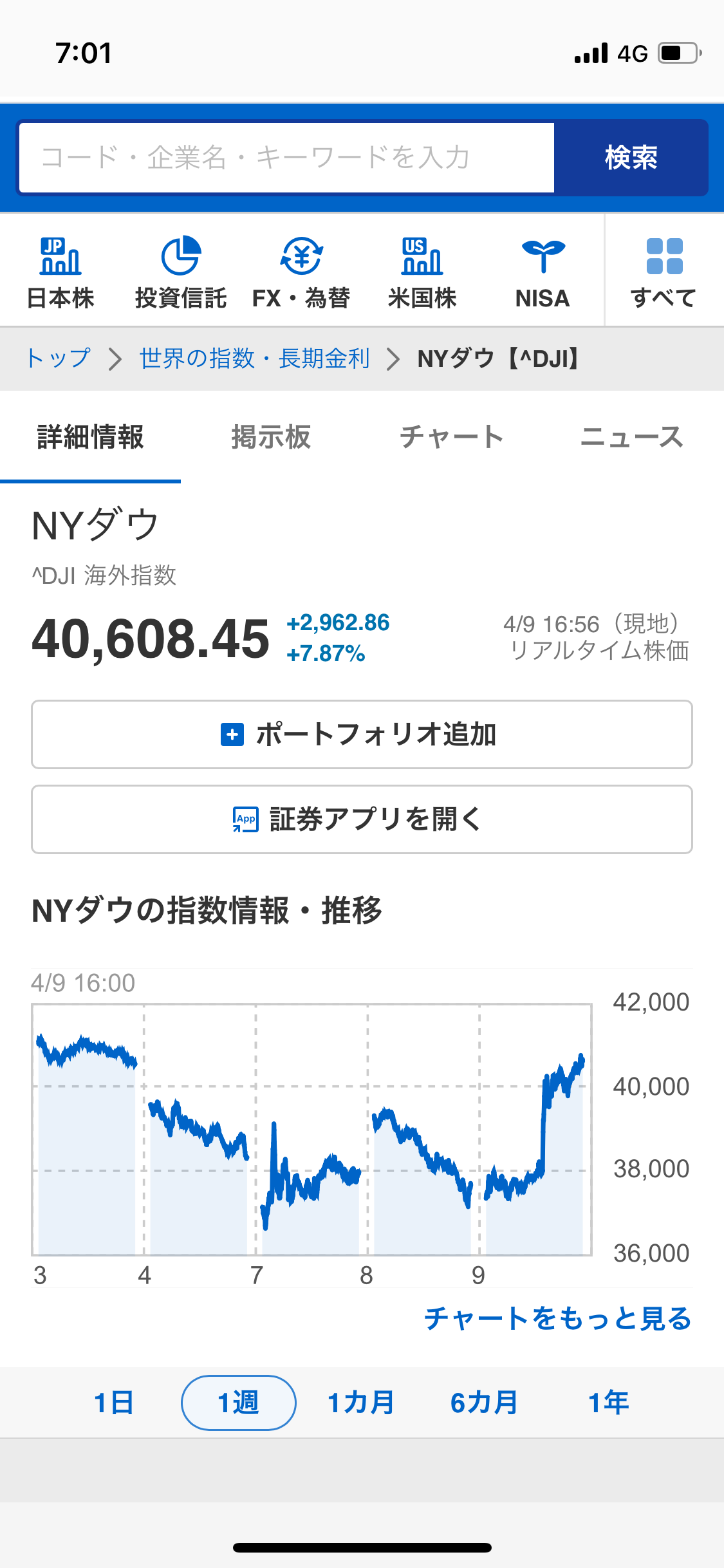Switch to the チャート tab
Viewport: 724px width, 1568px height.
pos(452,437)
